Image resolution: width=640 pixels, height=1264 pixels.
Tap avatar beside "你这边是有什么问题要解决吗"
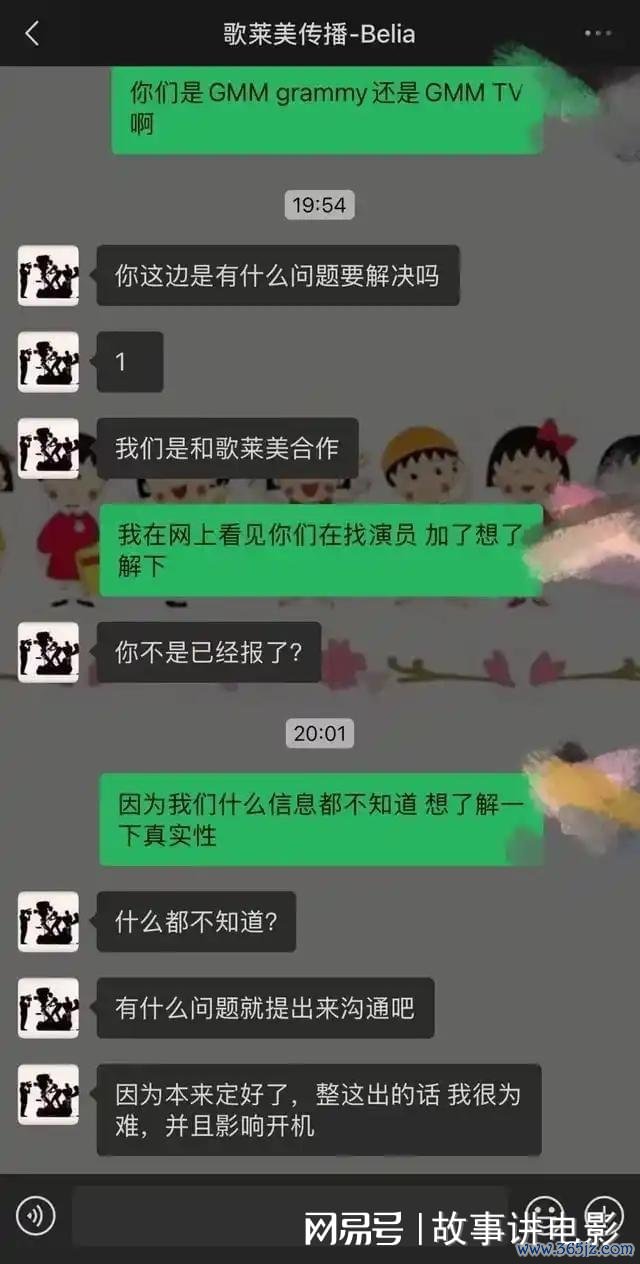(48, 275)
